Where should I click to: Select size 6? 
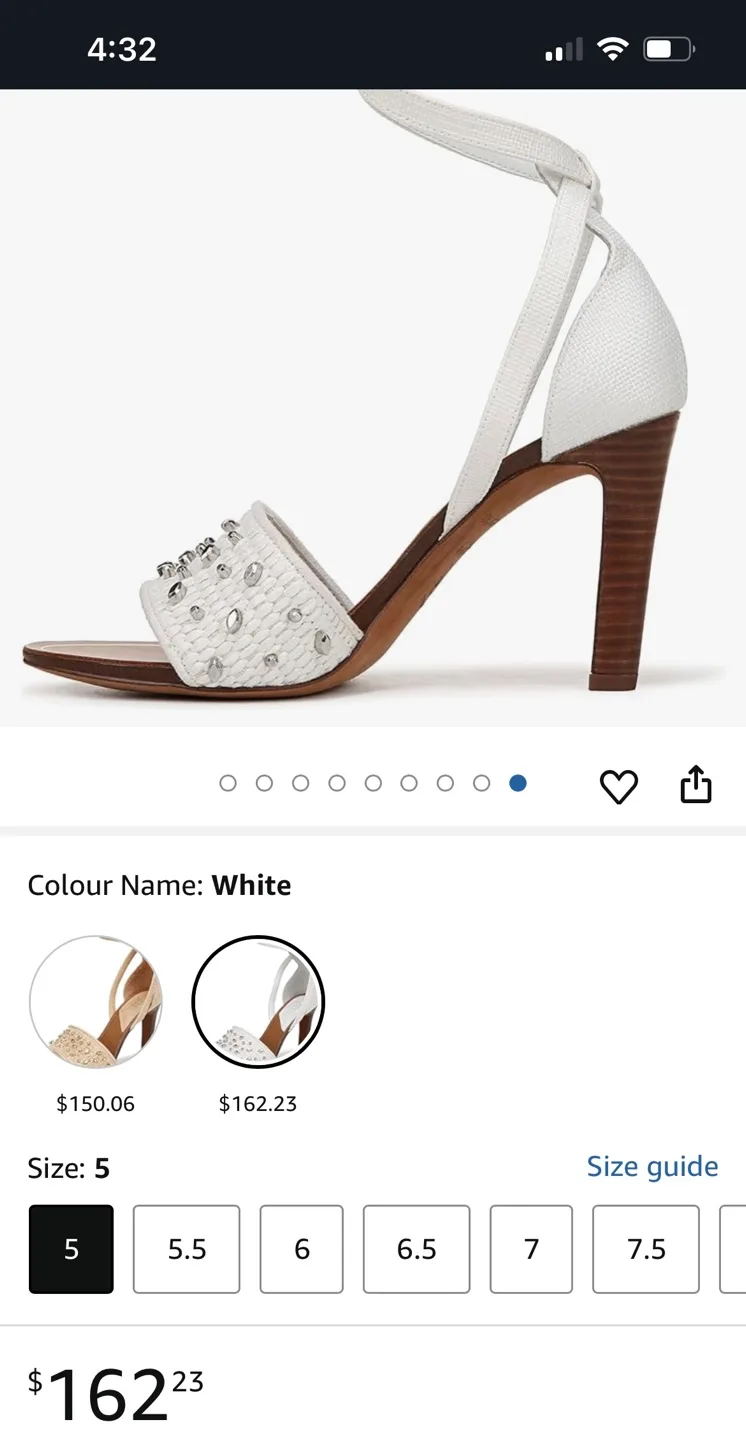coord(301,1249)
